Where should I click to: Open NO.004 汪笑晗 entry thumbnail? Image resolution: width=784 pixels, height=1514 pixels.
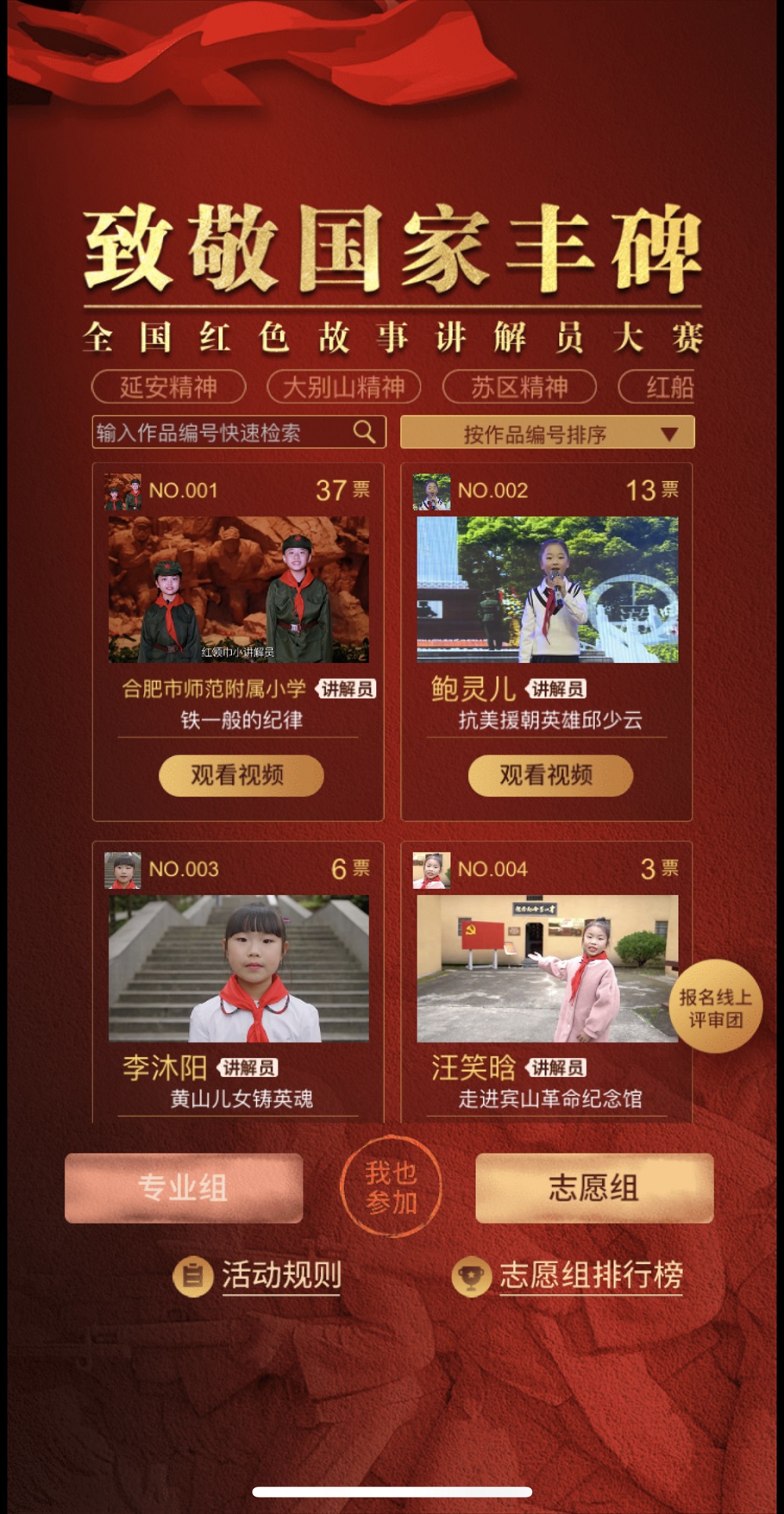click(547, 968)
